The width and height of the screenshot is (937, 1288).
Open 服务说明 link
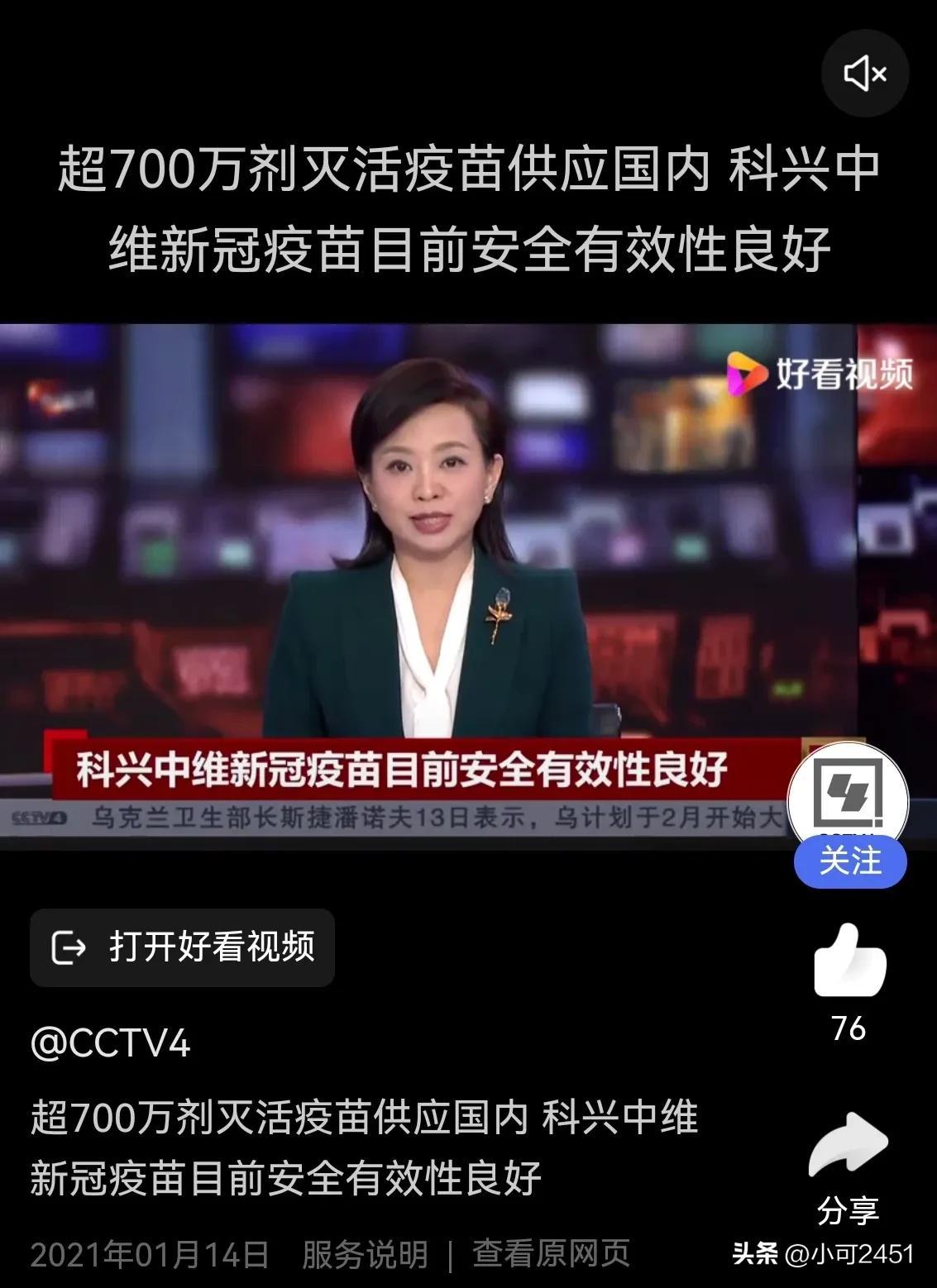pos(365,1255)
